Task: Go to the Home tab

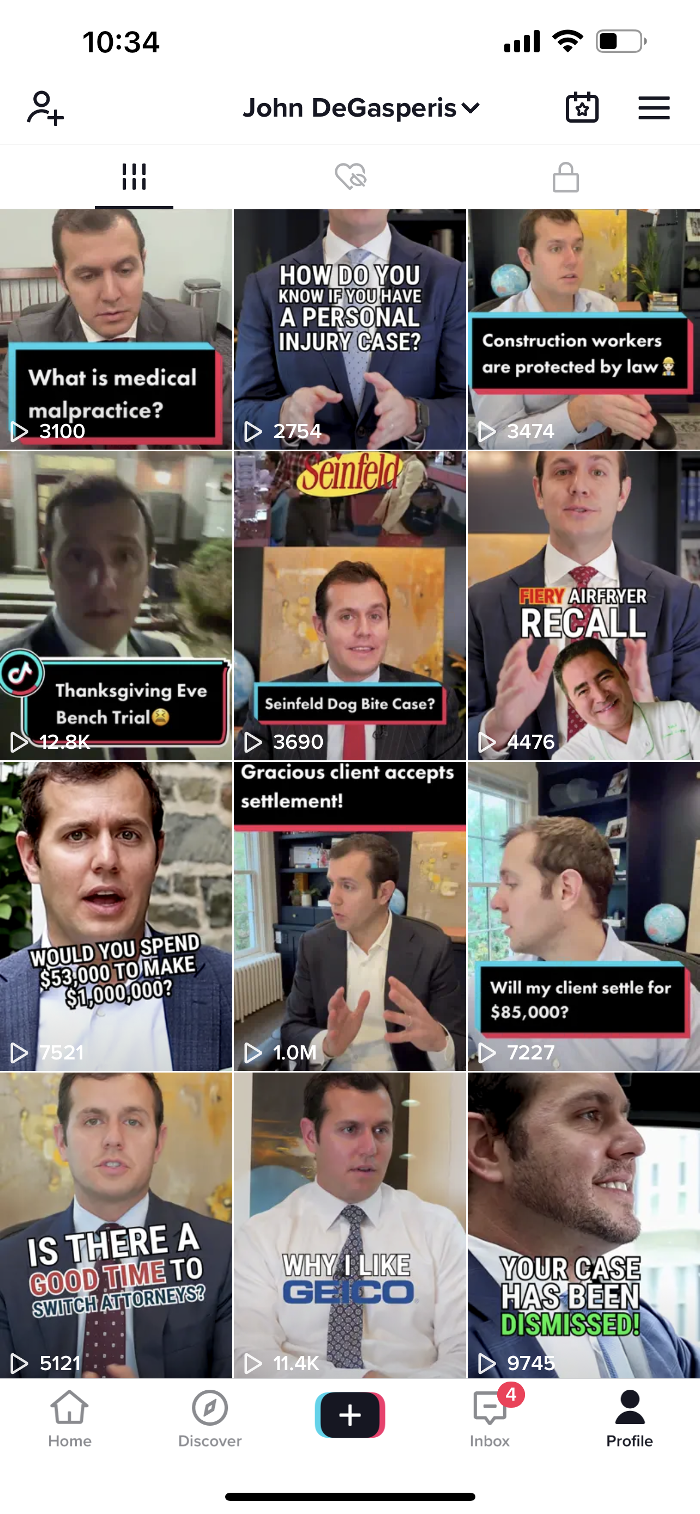Action: click(x=69, y=1418)
